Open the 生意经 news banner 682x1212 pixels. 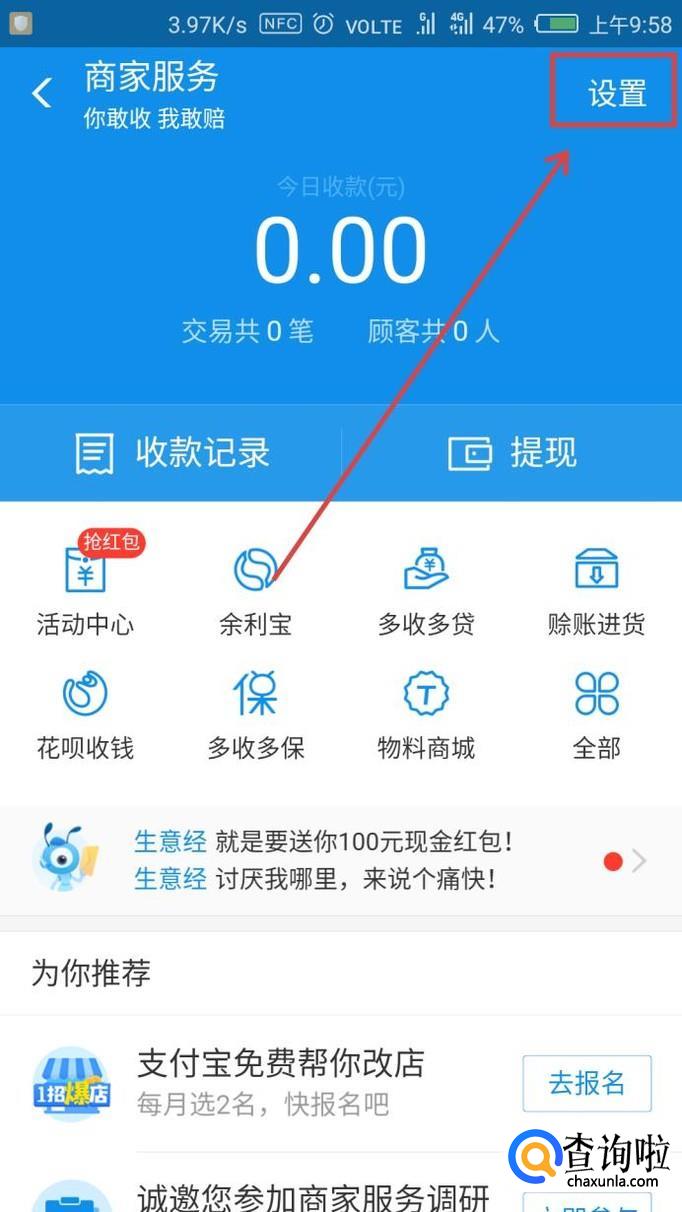click(340, 860)
